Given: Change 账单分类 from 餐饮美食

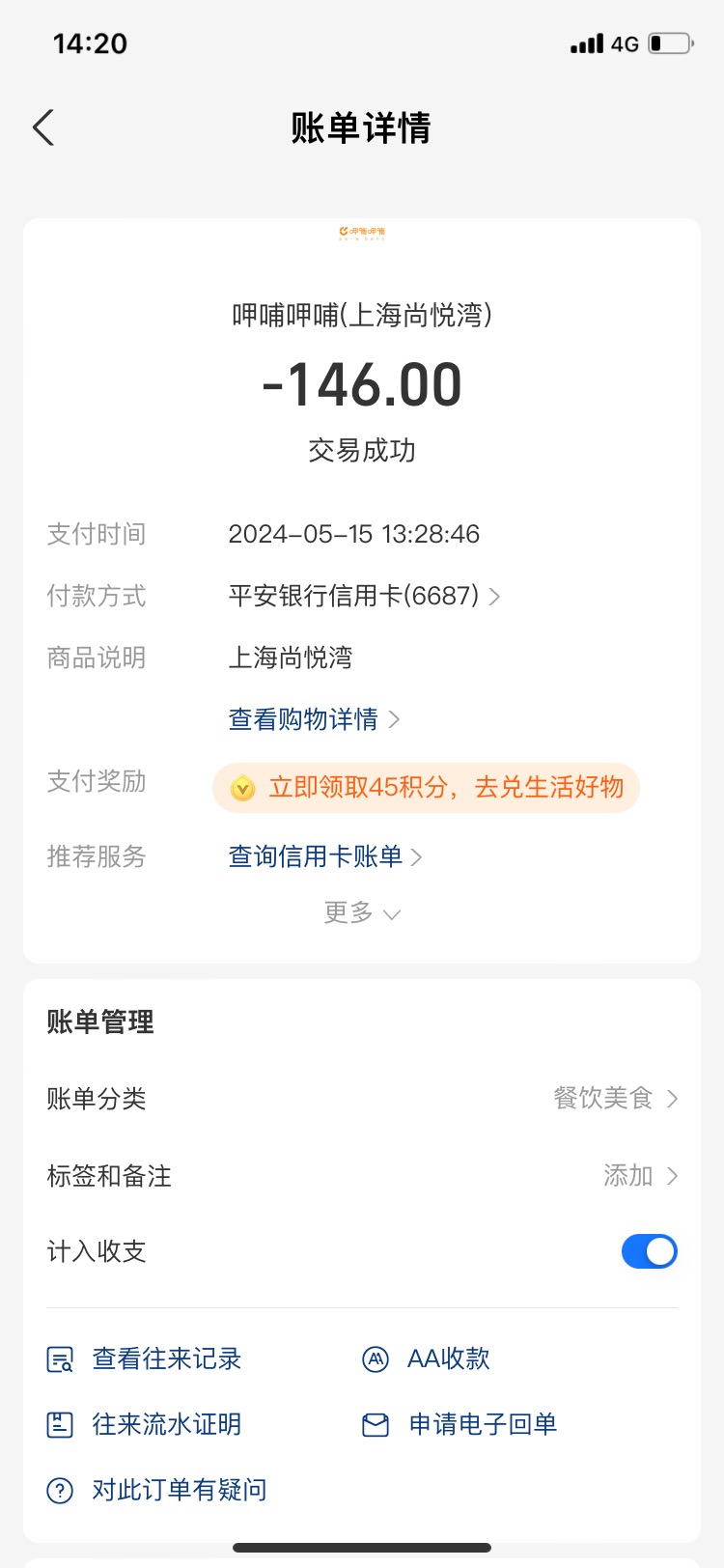Looking at the screenshot, I should pyautogui.click(x=362, y=1098).
